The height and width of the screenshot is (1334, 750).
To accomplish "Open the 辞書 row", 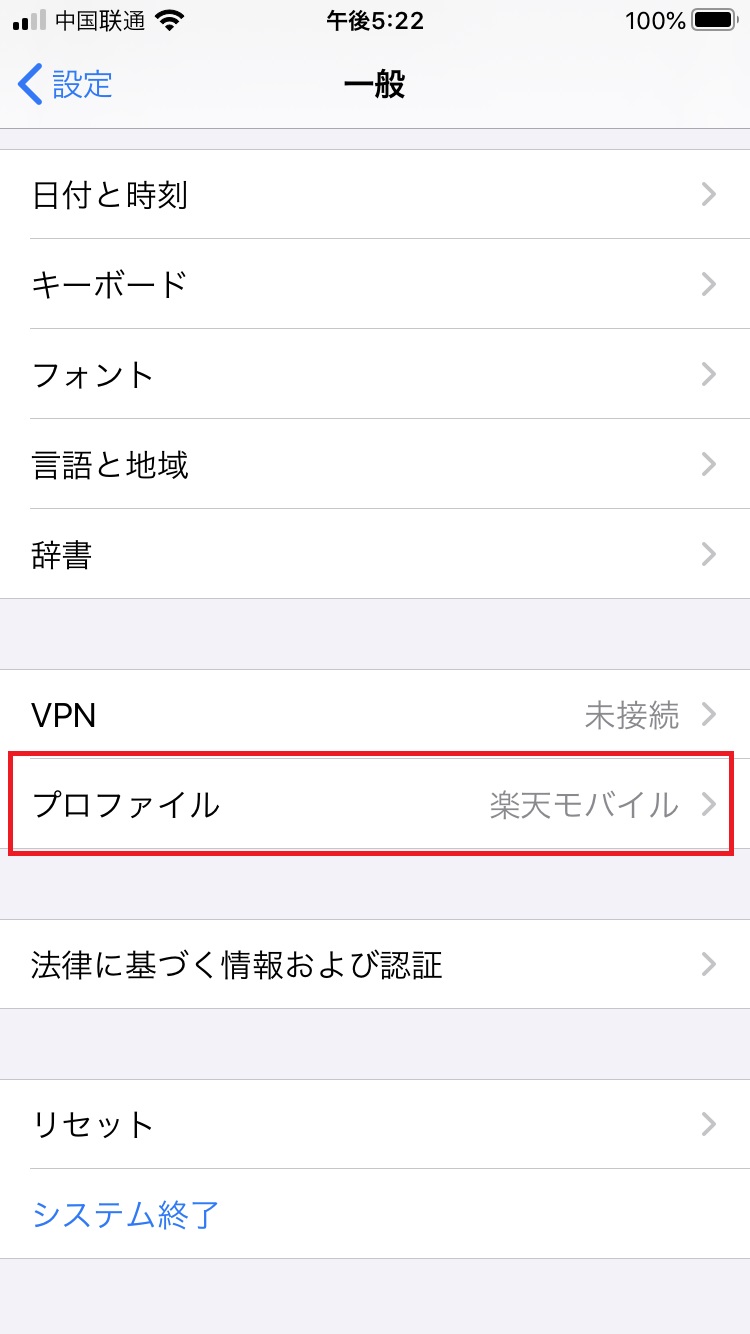I will pyautogui.click(x=375, y=554).
